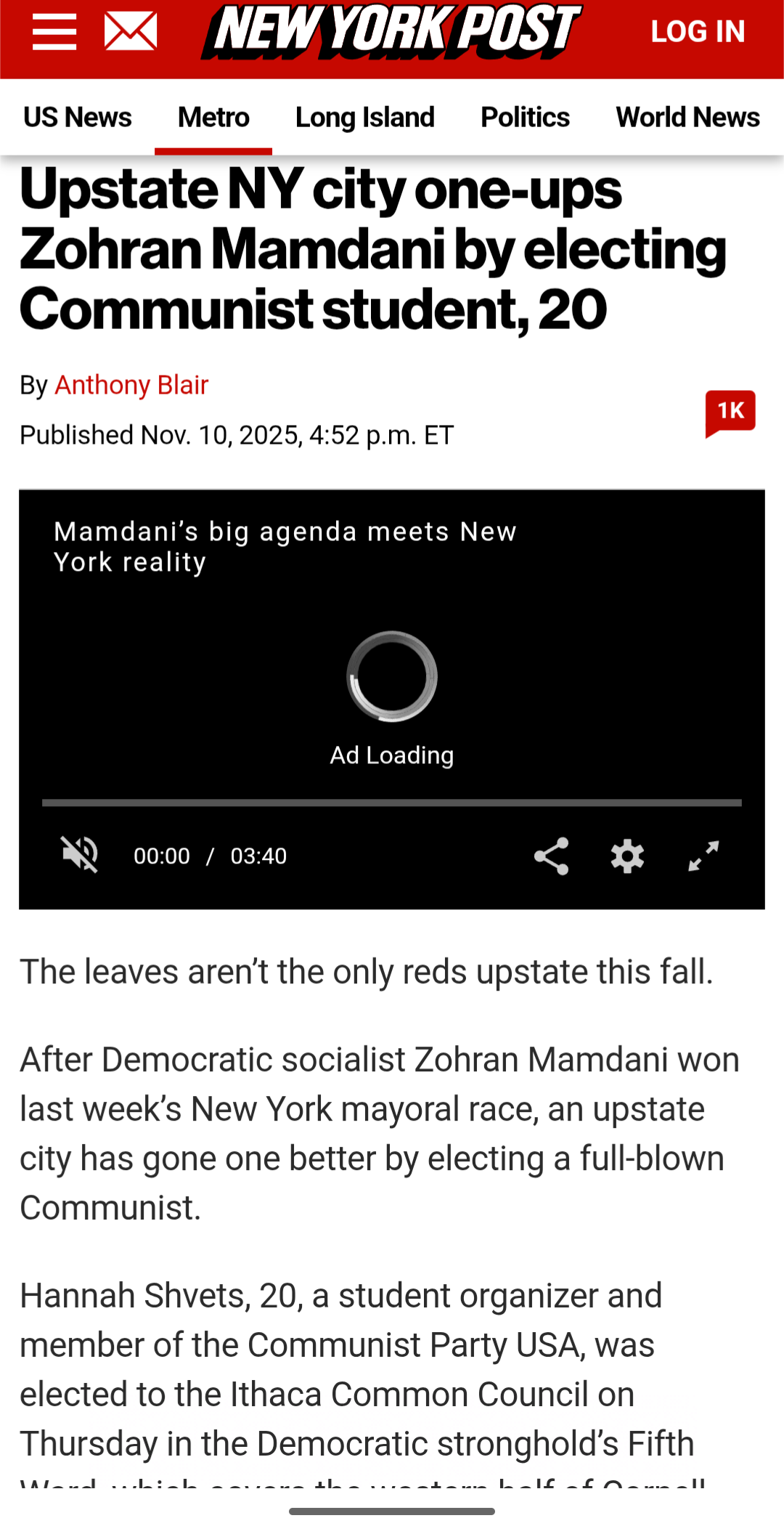Seek on the video progress bar
Image resolution: width=784 pixels, height=1534 pixels.
click(392, 803)
